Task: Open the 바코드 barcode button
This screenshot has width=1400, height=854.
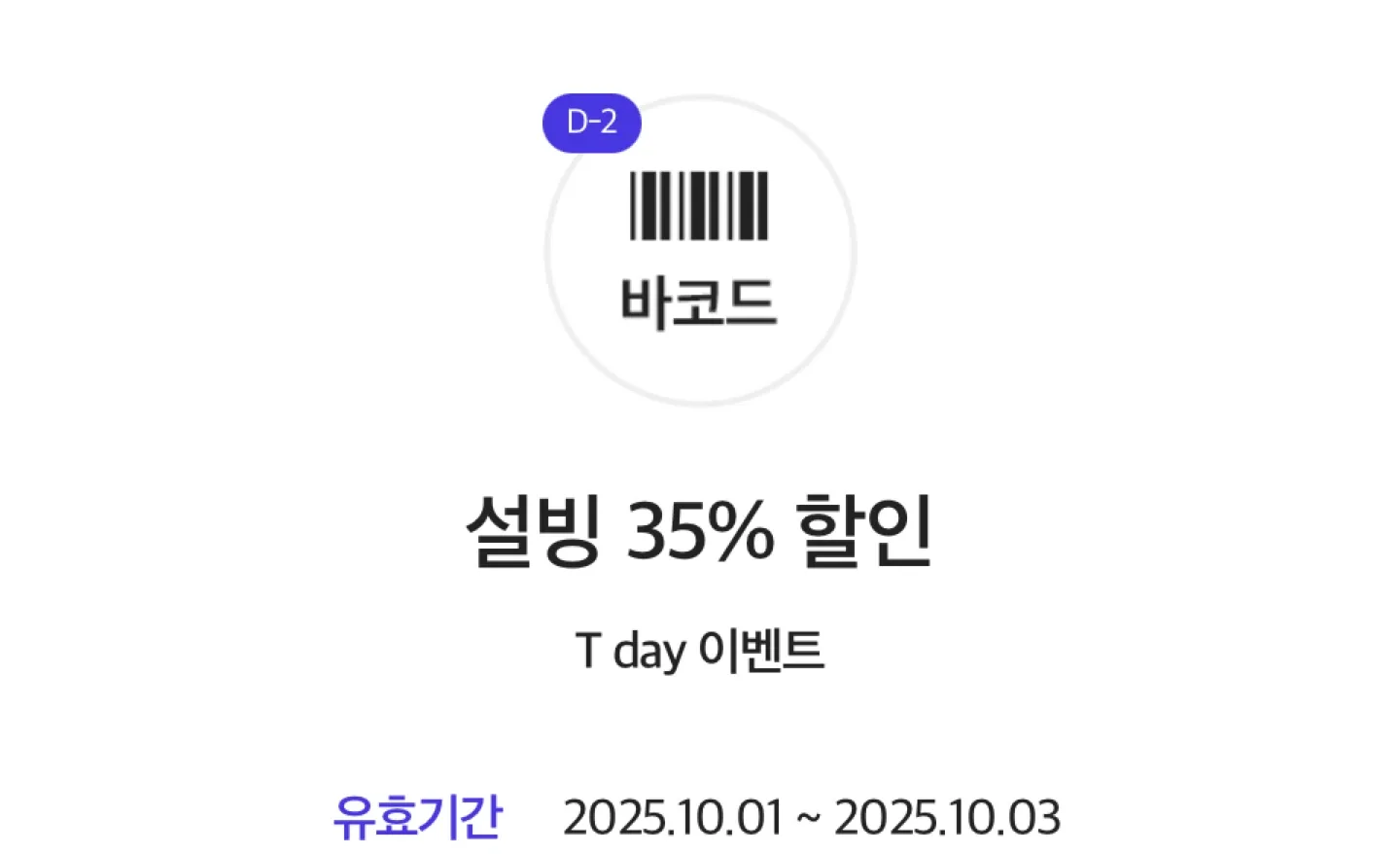Action: pos(699,251)
